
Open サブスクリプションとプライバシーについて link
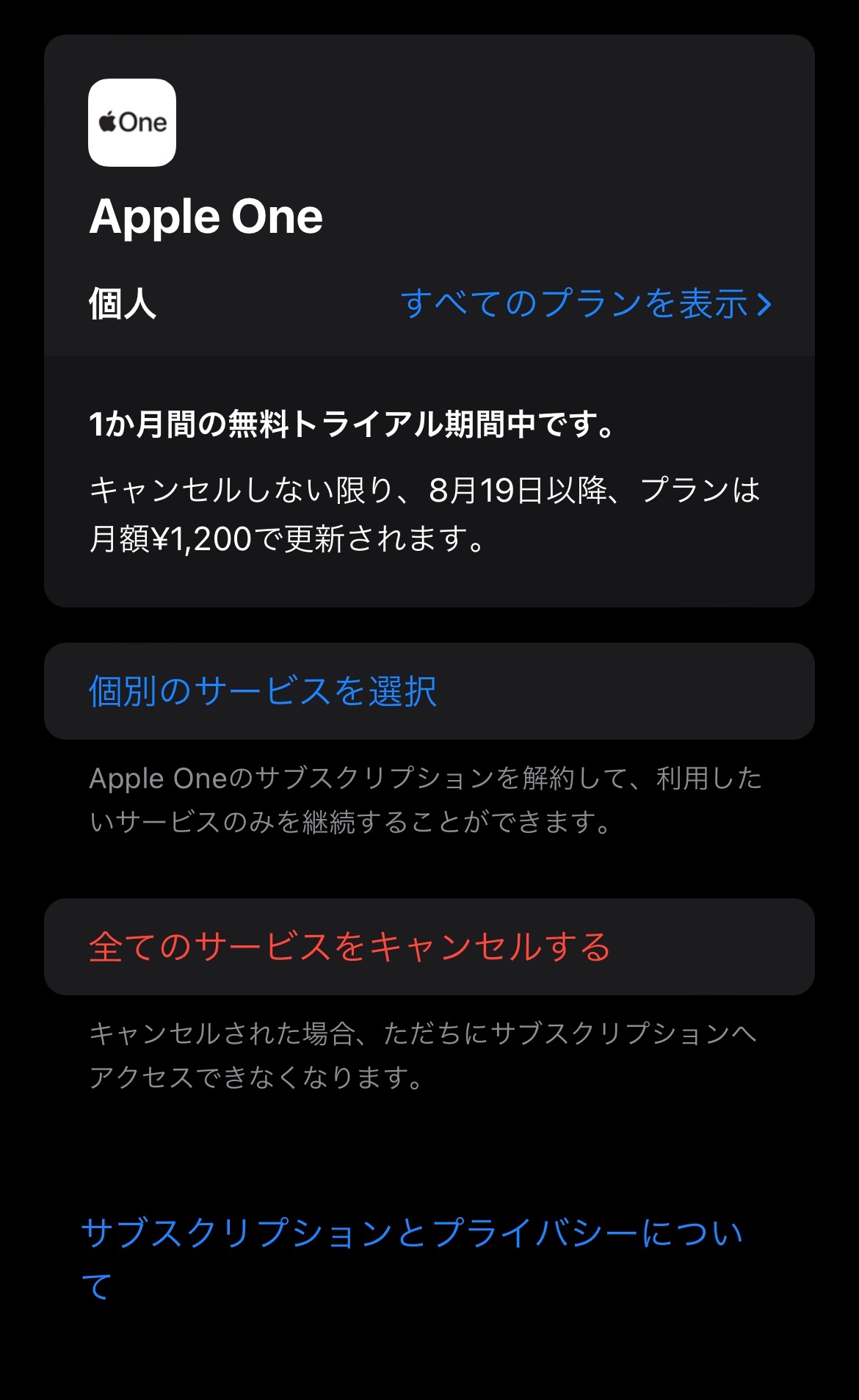(x=411, y=1234)
